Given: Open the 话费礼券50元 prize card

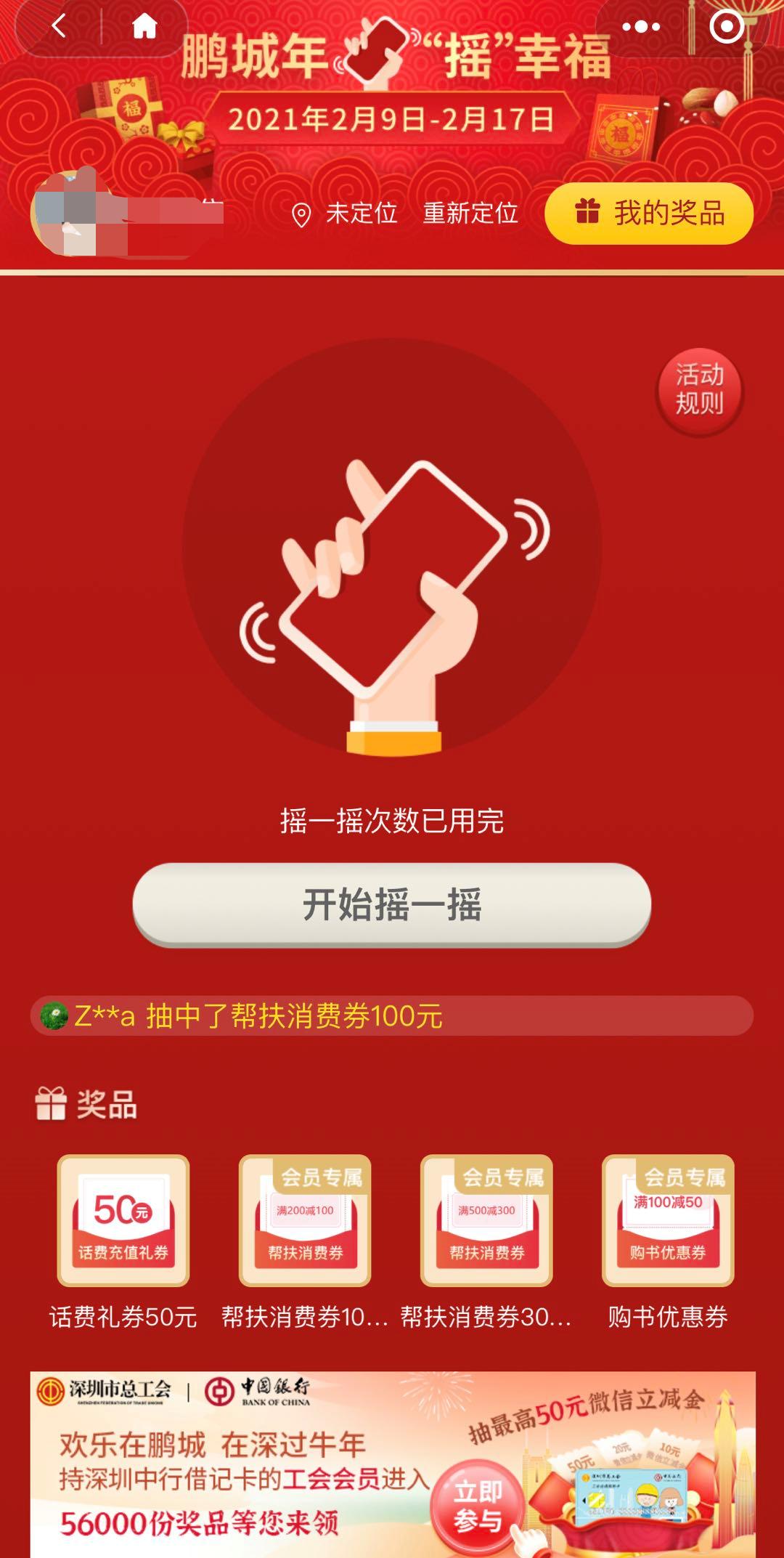Looking at the screenshot, I should pos(123,1222).
